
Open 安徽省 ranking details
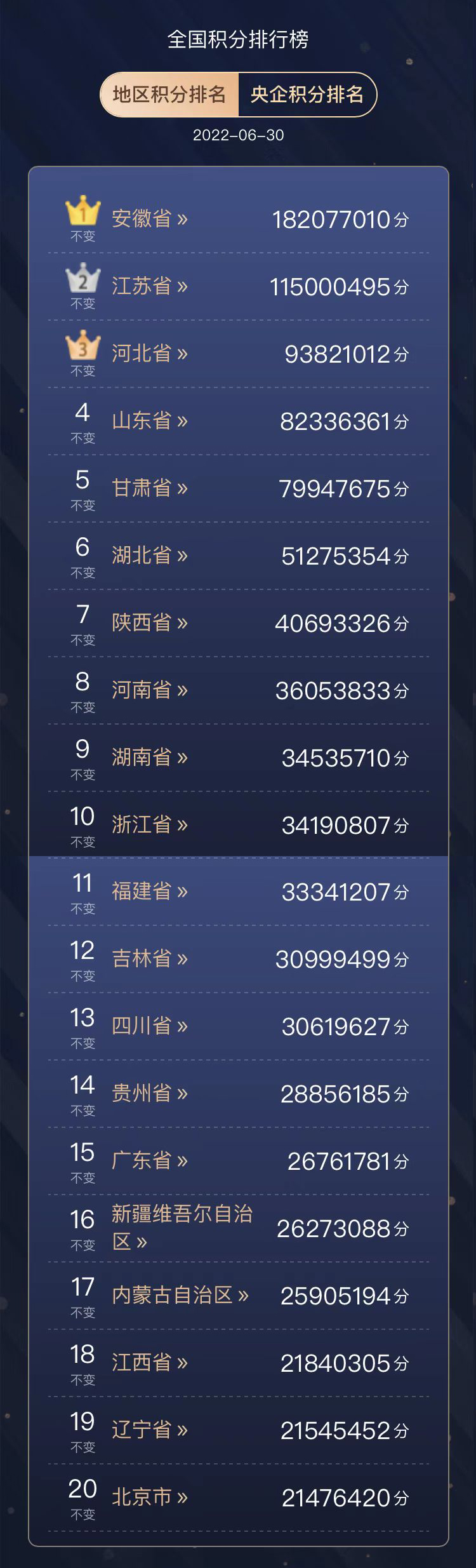tap(150, 218)
